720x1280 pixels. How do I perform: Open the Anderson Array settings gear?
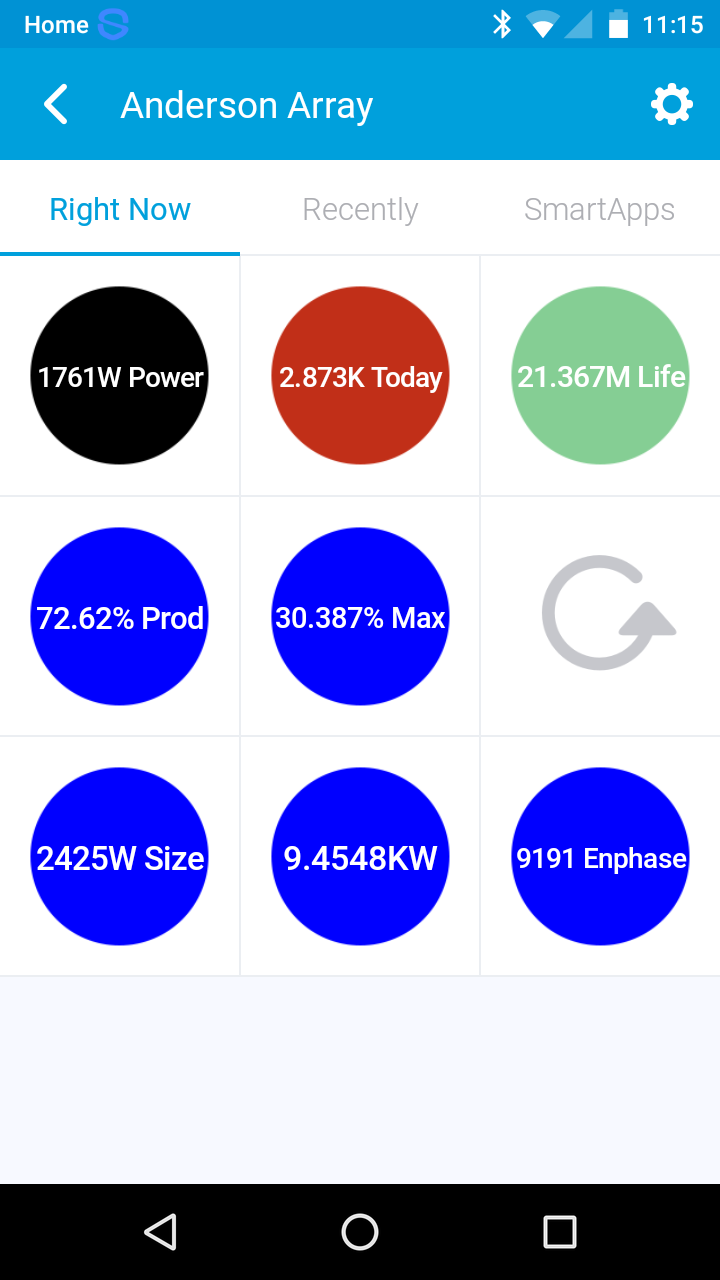672,105
